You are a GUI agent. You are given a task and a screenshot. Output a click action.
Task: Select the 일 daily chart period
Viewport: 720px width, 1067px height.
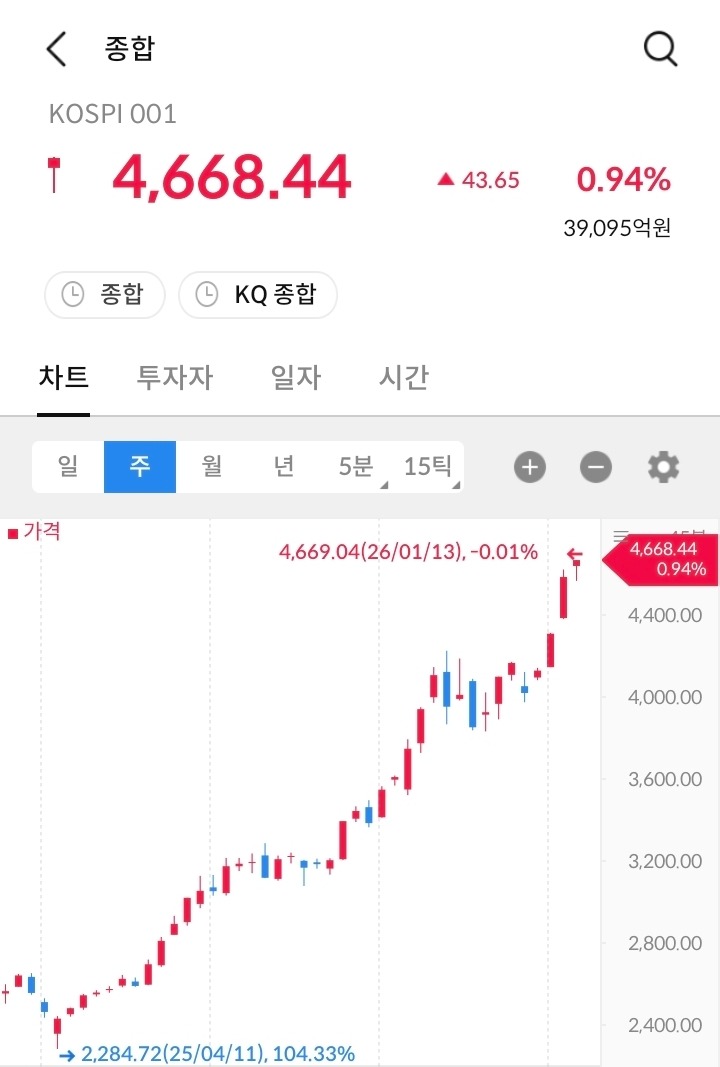[x=68, y=467]
